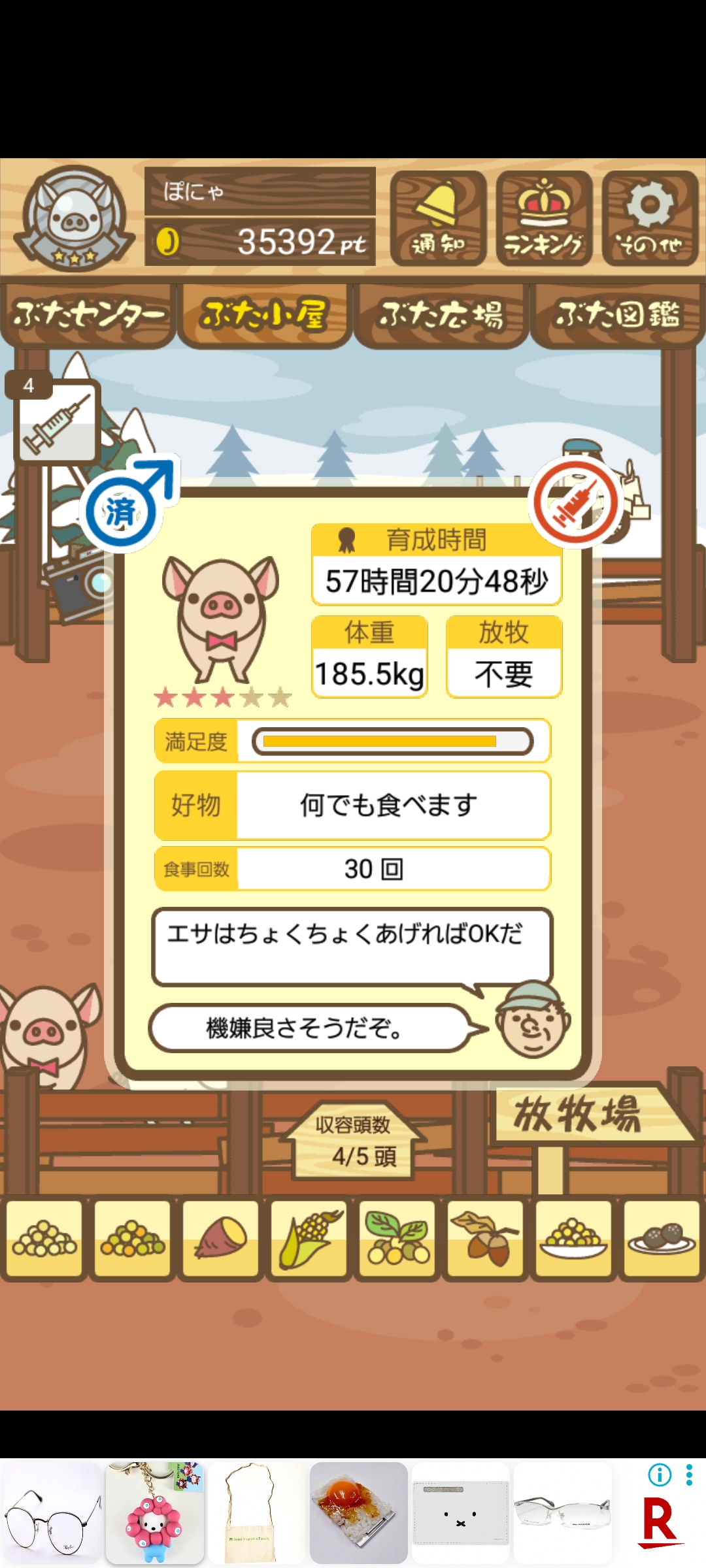Switch to the ぶたセンター tab
Screen dimensions: 706x1568
(x=88, y=316)
